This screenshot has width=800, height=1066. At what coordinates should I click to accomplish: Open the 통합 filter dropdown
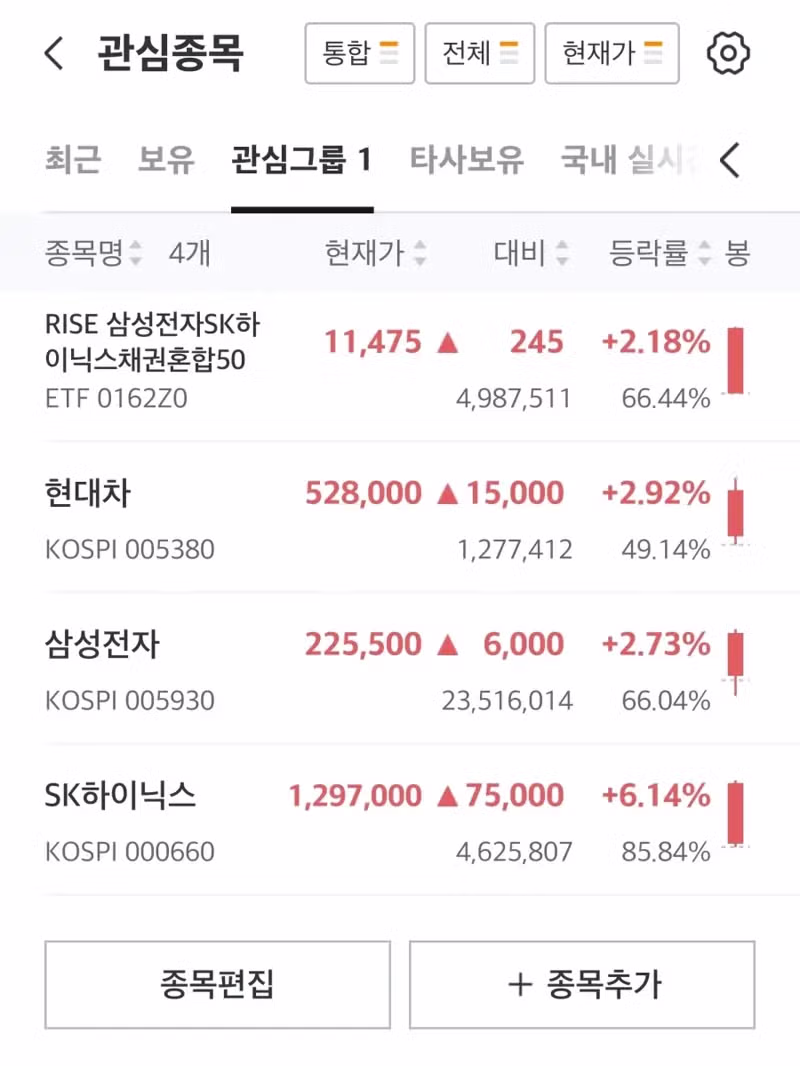(x=359, y=53)
